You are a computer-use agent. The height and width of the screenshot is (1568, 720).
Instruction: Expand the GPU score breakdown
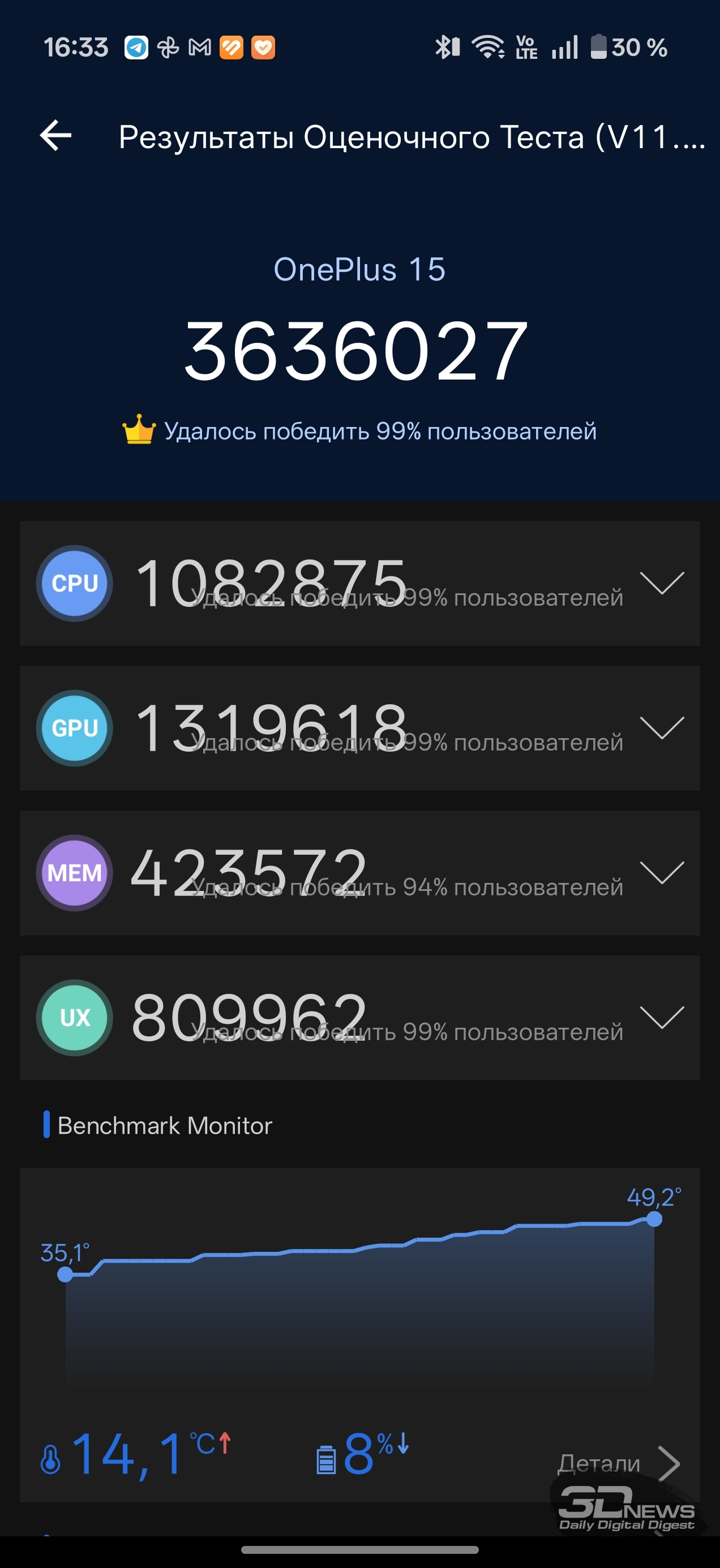(x=662, y=728)
